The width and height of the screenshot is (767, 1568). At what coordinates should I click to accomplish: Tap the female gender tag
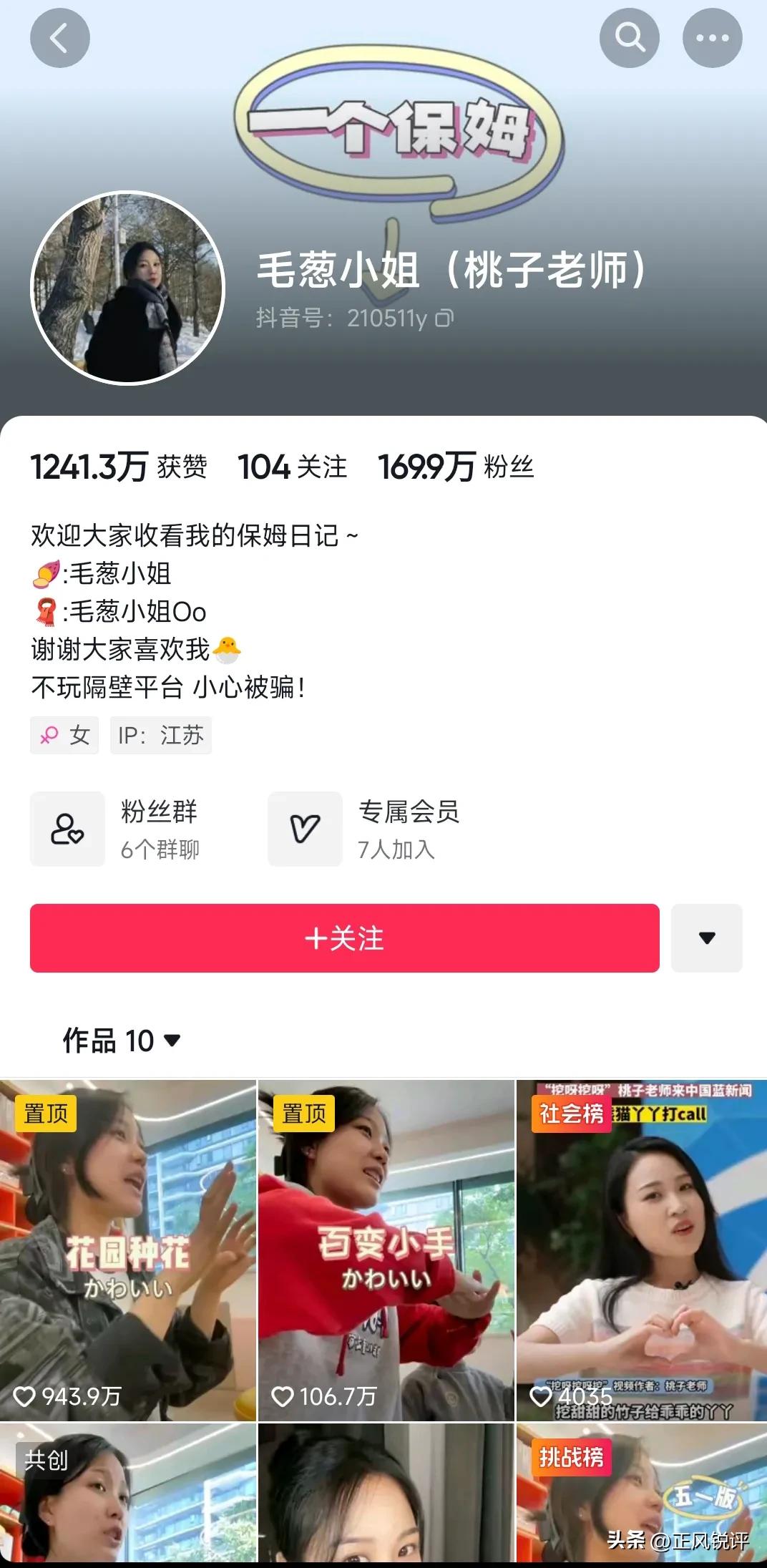(64, 735)
